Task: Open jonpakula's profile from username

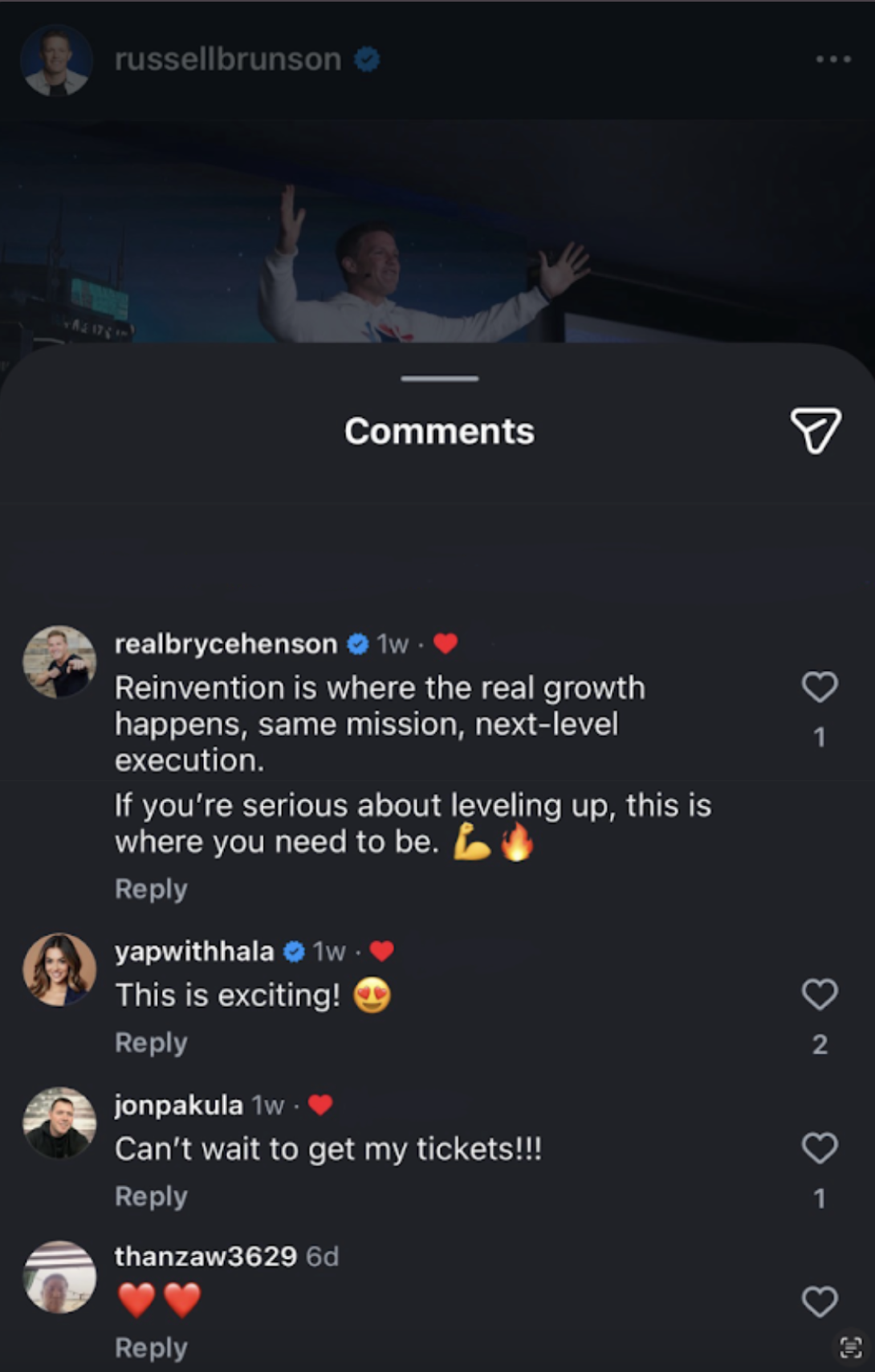Action: (x=178, y=1106)
